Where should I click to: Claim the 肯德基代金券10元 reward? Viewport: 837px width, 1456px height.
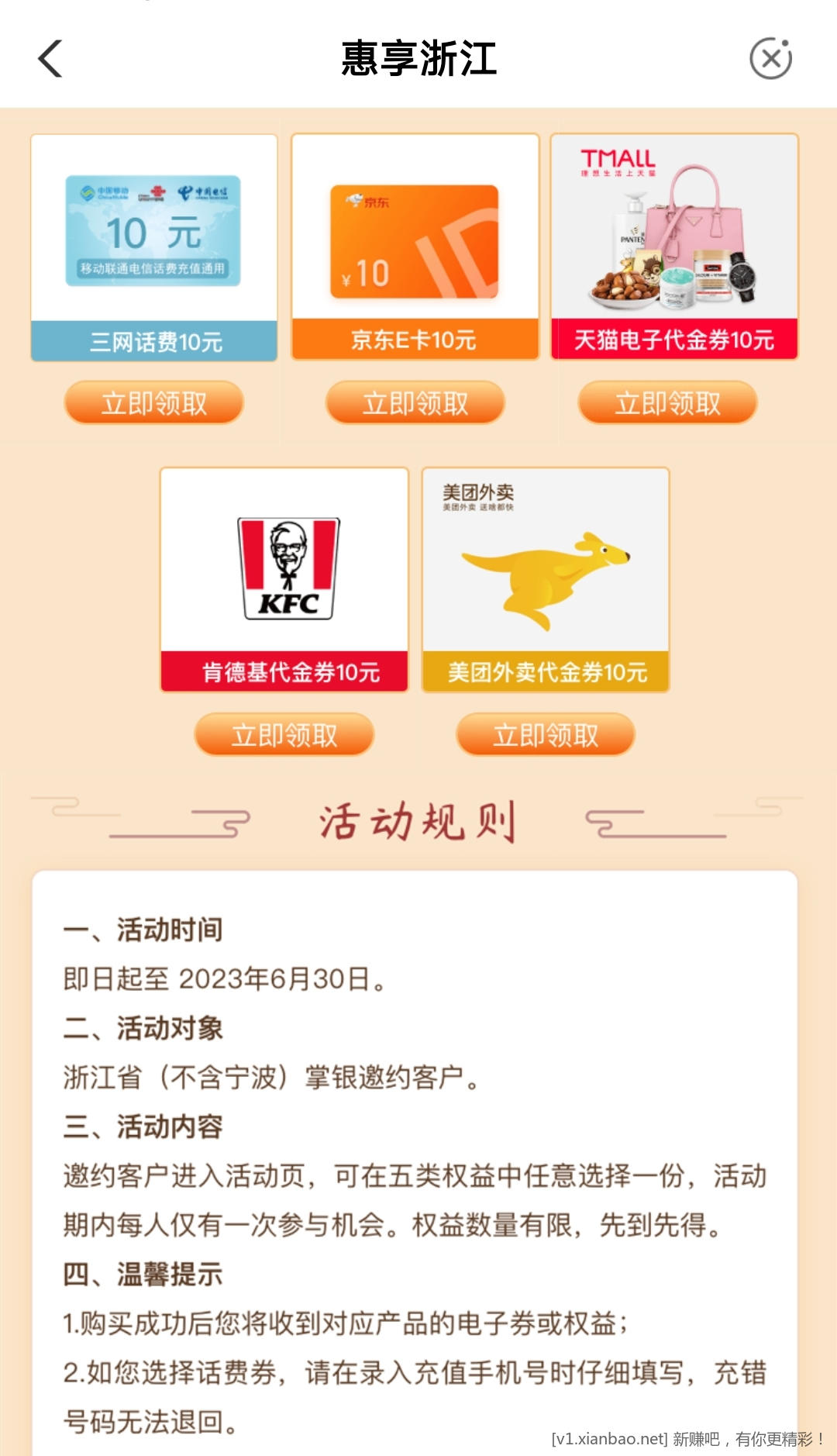point(284,734)
